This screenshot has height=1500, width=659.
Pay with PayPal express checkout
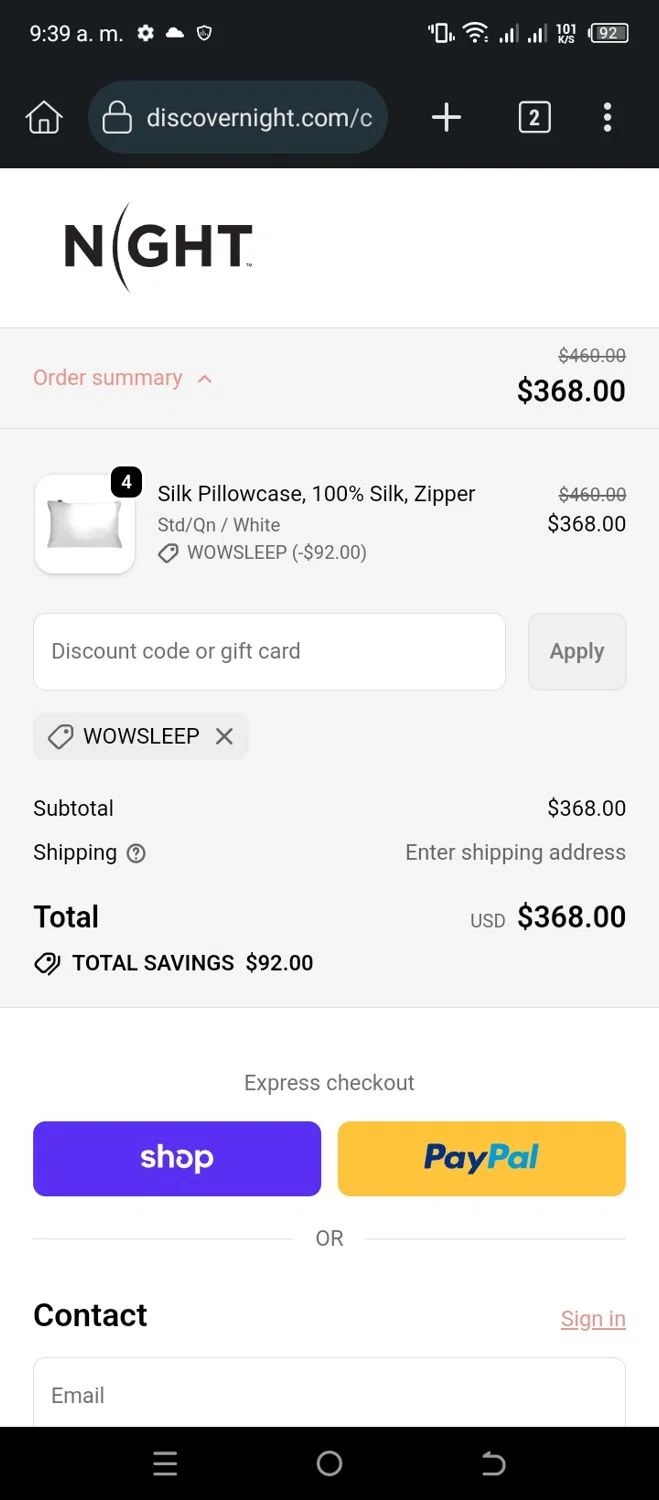pos(481,1158)
